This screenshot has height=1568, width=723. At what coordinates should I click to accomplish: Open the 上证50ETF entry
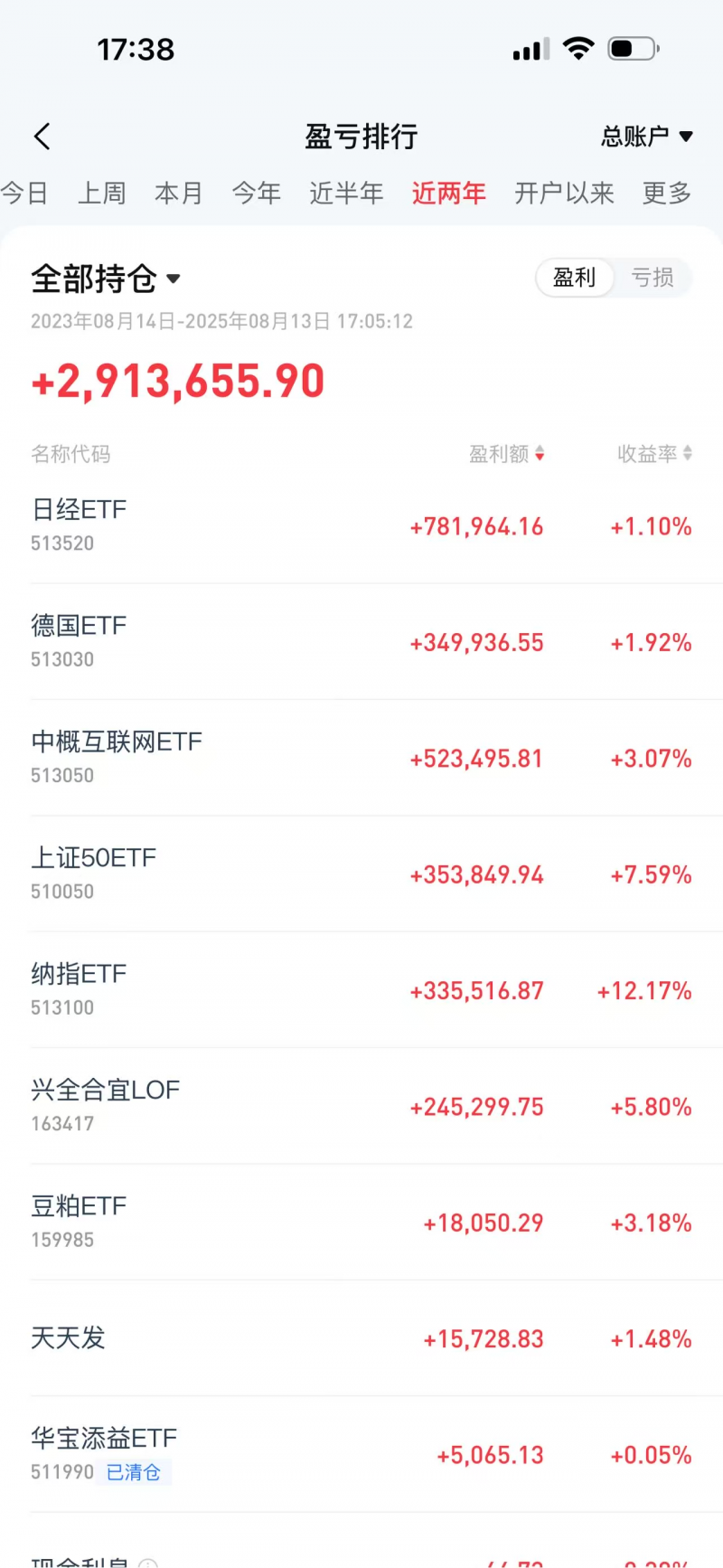tap(361, 874)
